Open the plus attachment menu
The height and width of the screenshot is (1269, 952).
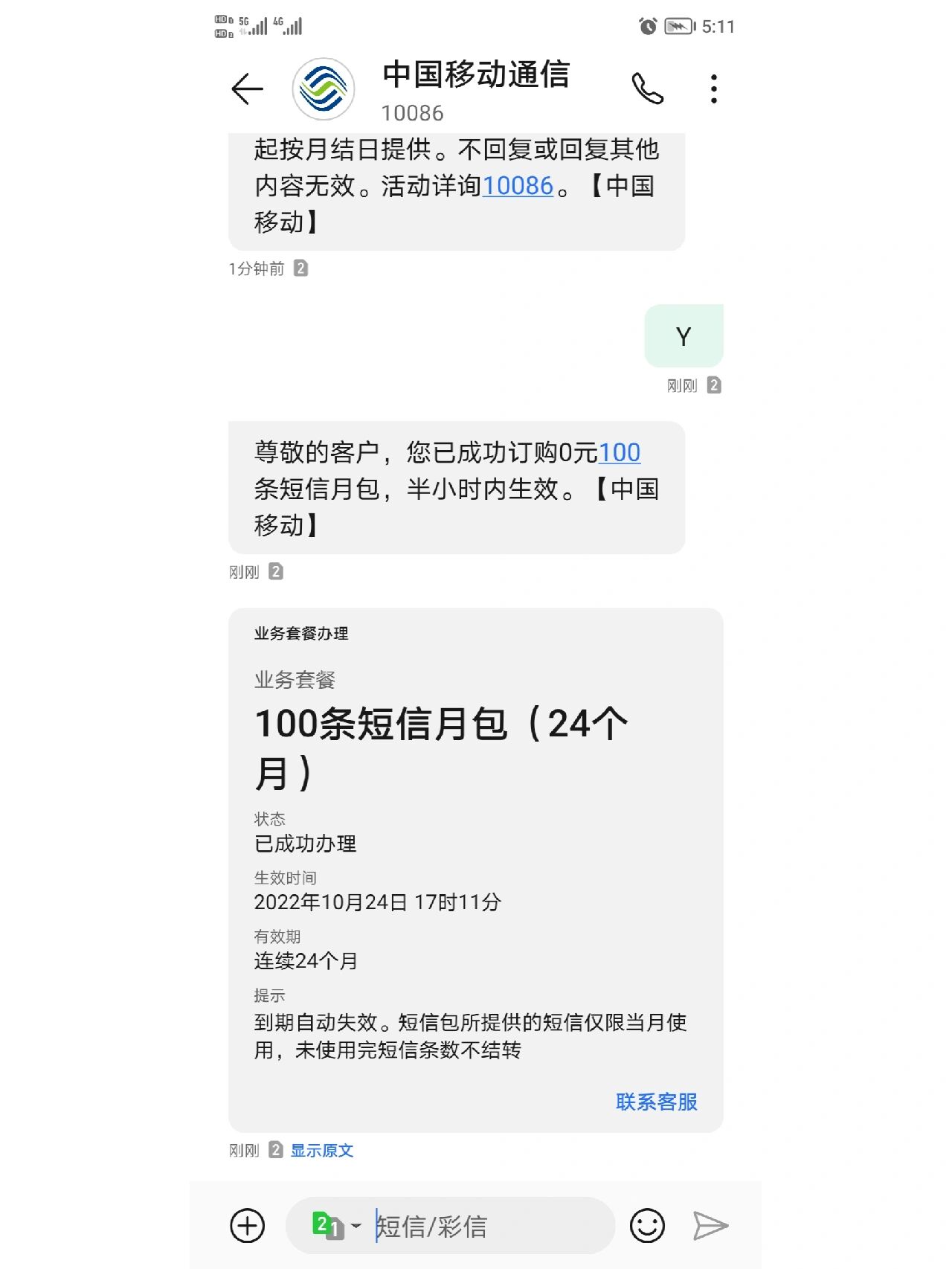[x=248, y=1226]
